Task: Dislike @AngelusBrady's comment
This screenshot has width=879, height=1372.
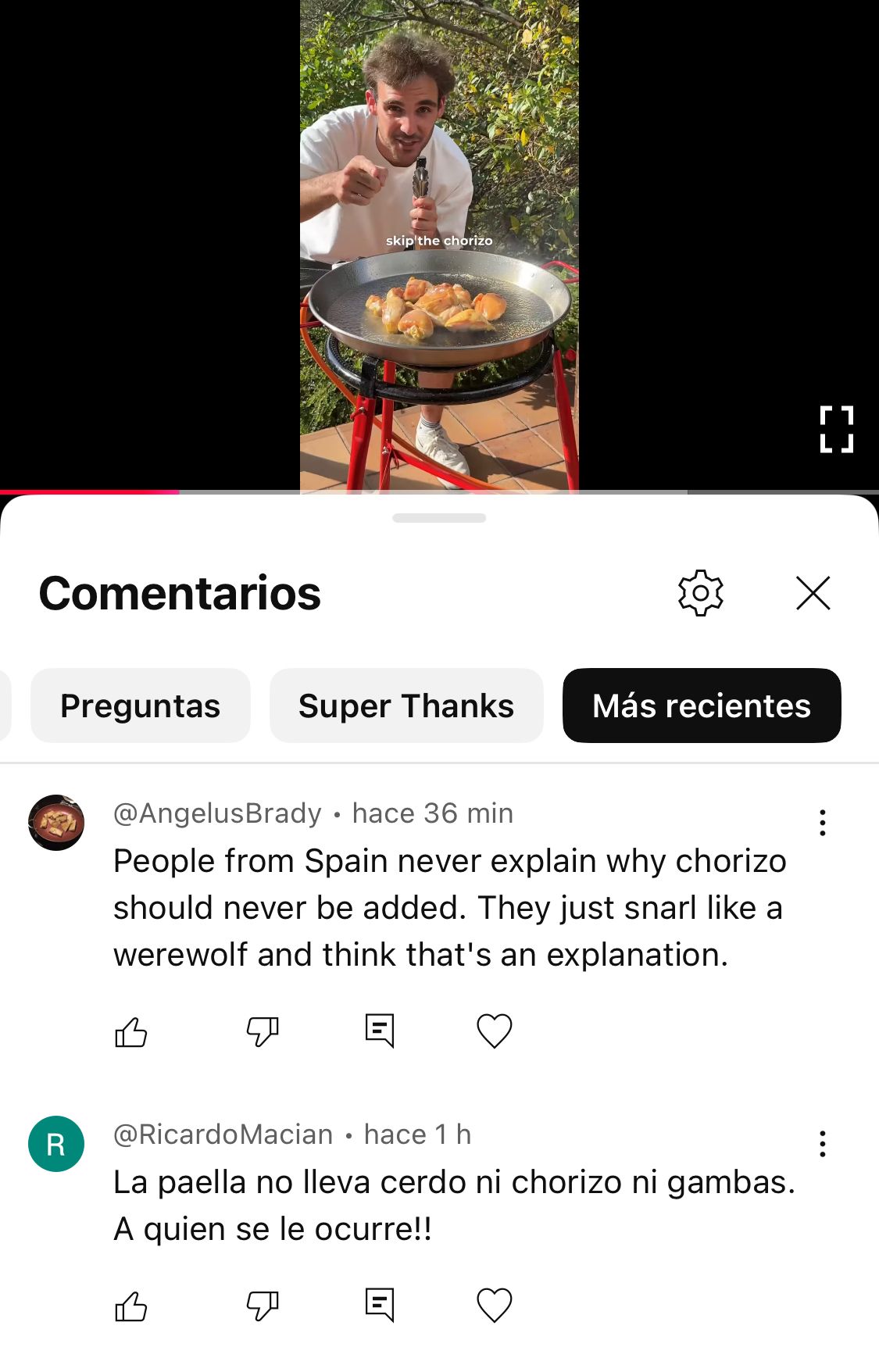Action: pos(263,1031)
